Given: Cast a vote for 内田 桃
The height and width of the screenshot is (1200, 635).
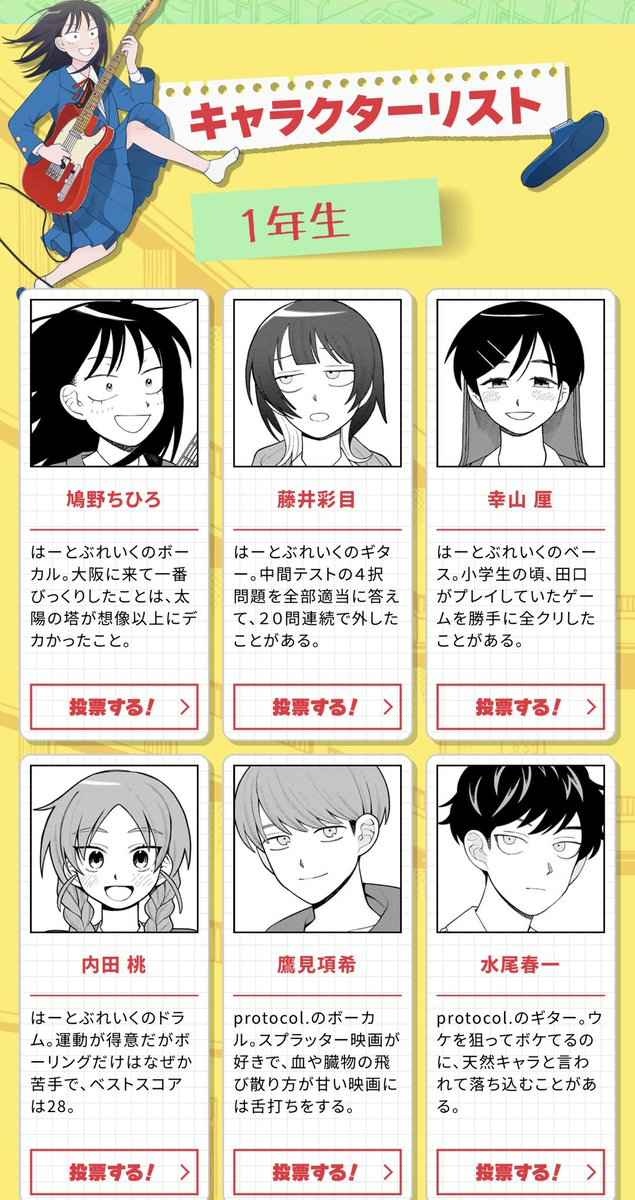Looking at the screenshot, I should [x=113, y=1172].
